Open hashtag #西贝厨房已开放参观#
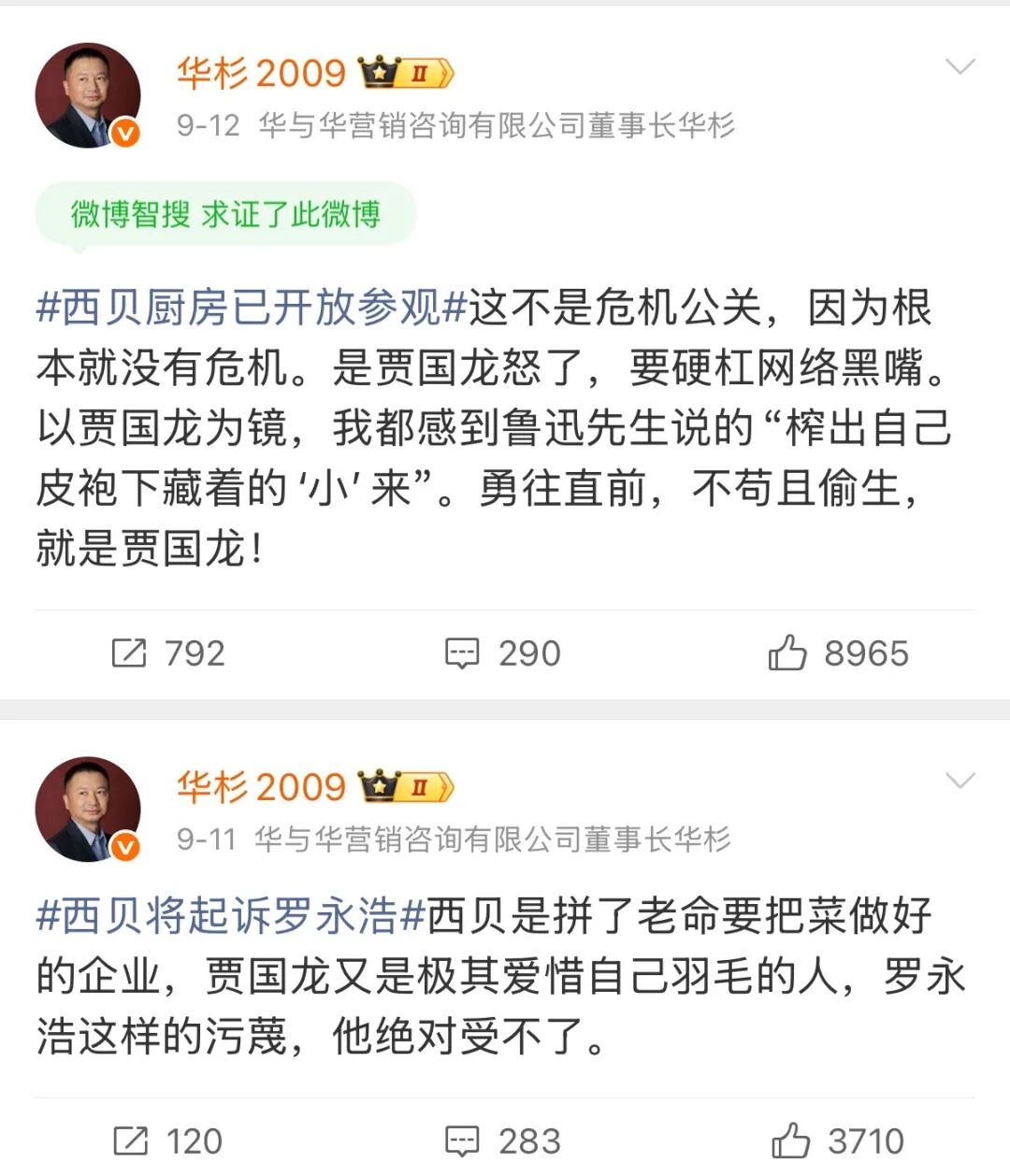This screenshot has width=1010, height=1176. pyautogui.click(x=252, y=308)
